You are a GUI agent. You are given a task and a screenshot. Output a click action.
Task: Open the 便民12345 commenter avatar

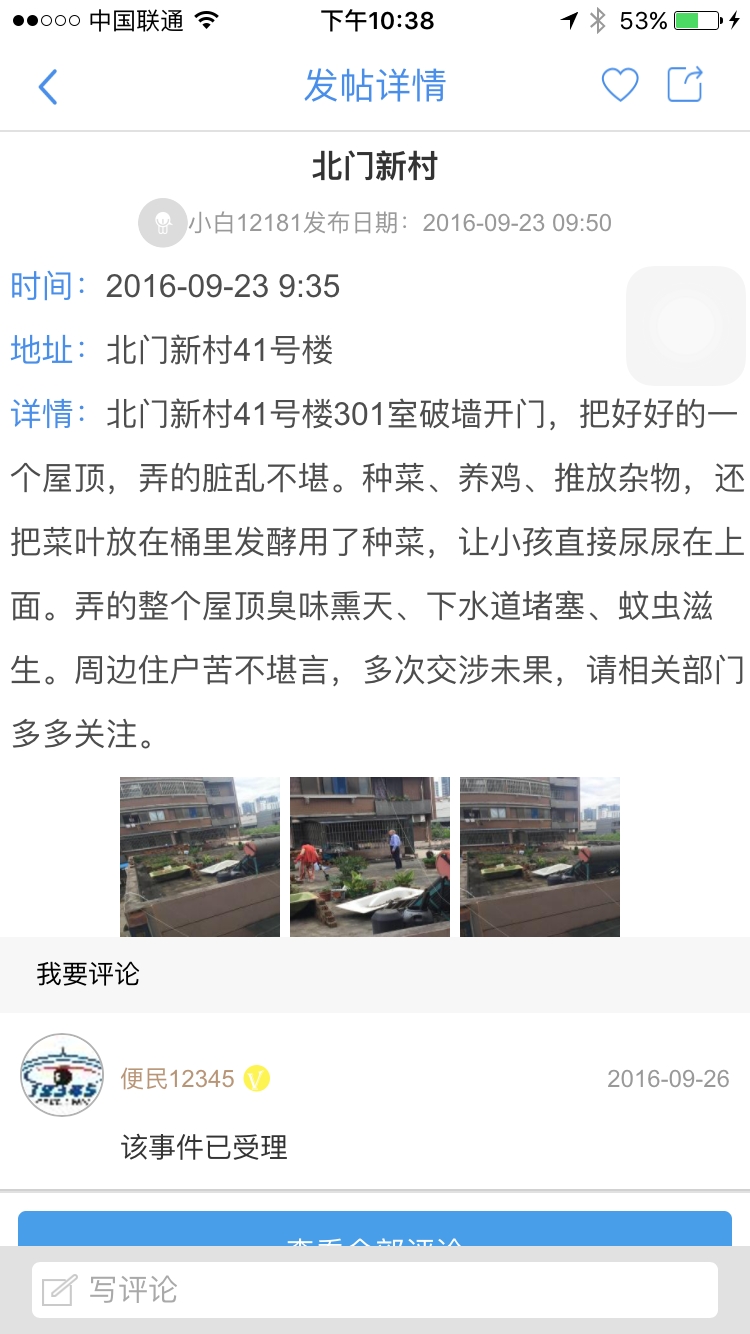pyautogui.click(x=62, y=1075)
